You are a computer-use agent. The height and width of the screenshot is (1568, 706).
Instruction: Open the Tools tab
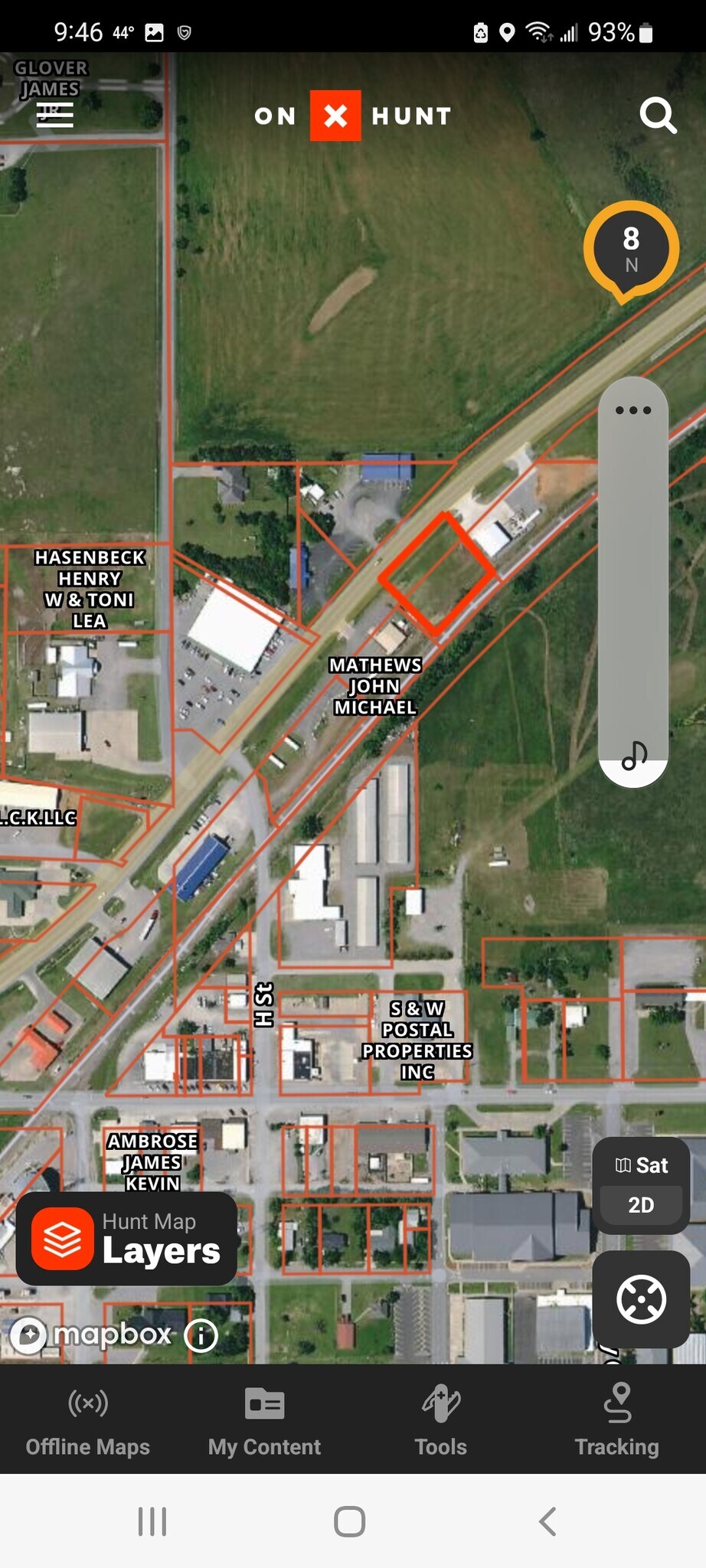[x=441, y=1421]
